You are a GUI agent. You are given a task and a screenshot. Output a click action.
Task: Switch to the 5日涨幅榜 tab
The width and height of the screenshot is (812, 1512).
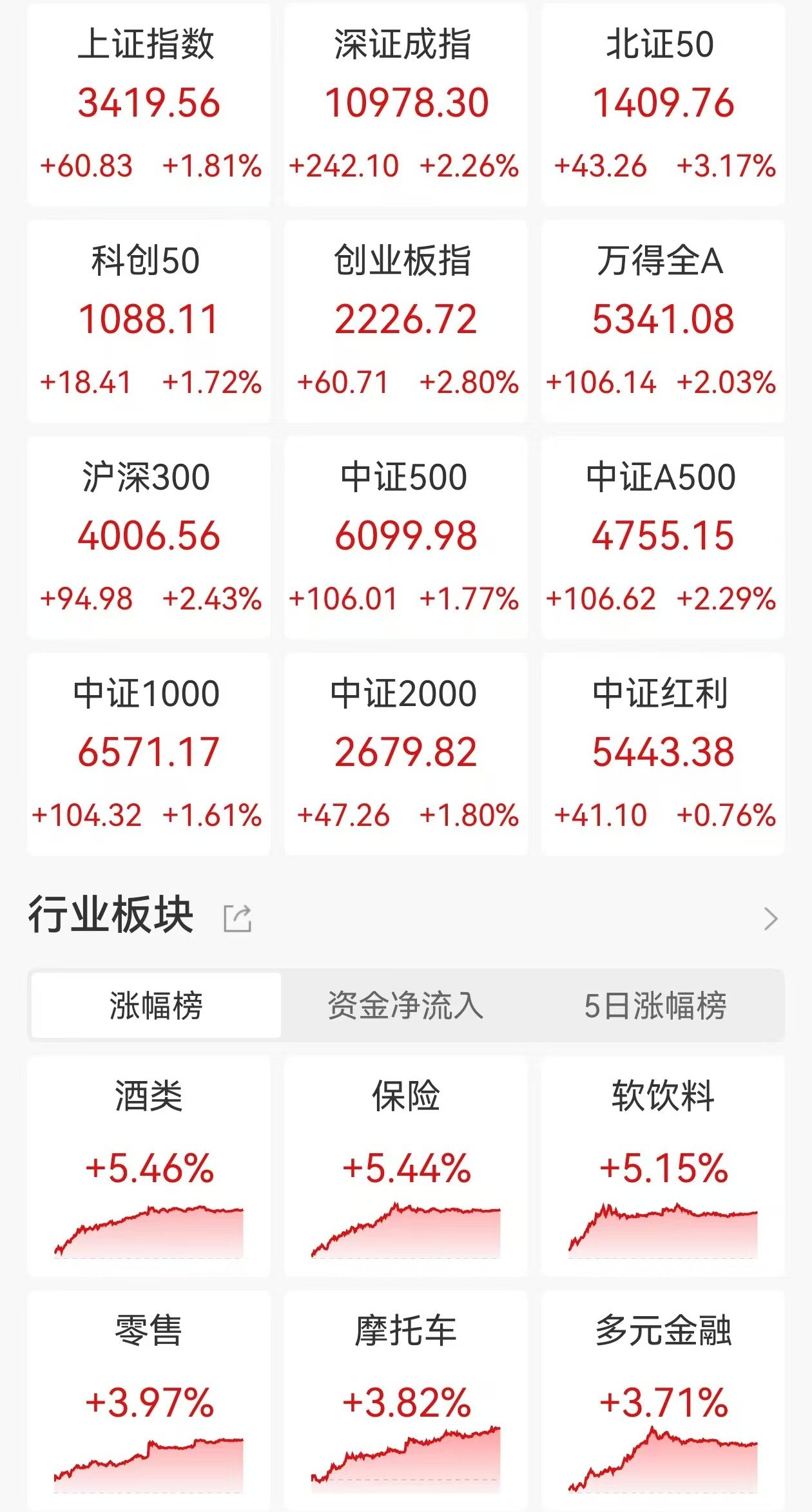click(x=655, y=1005)
